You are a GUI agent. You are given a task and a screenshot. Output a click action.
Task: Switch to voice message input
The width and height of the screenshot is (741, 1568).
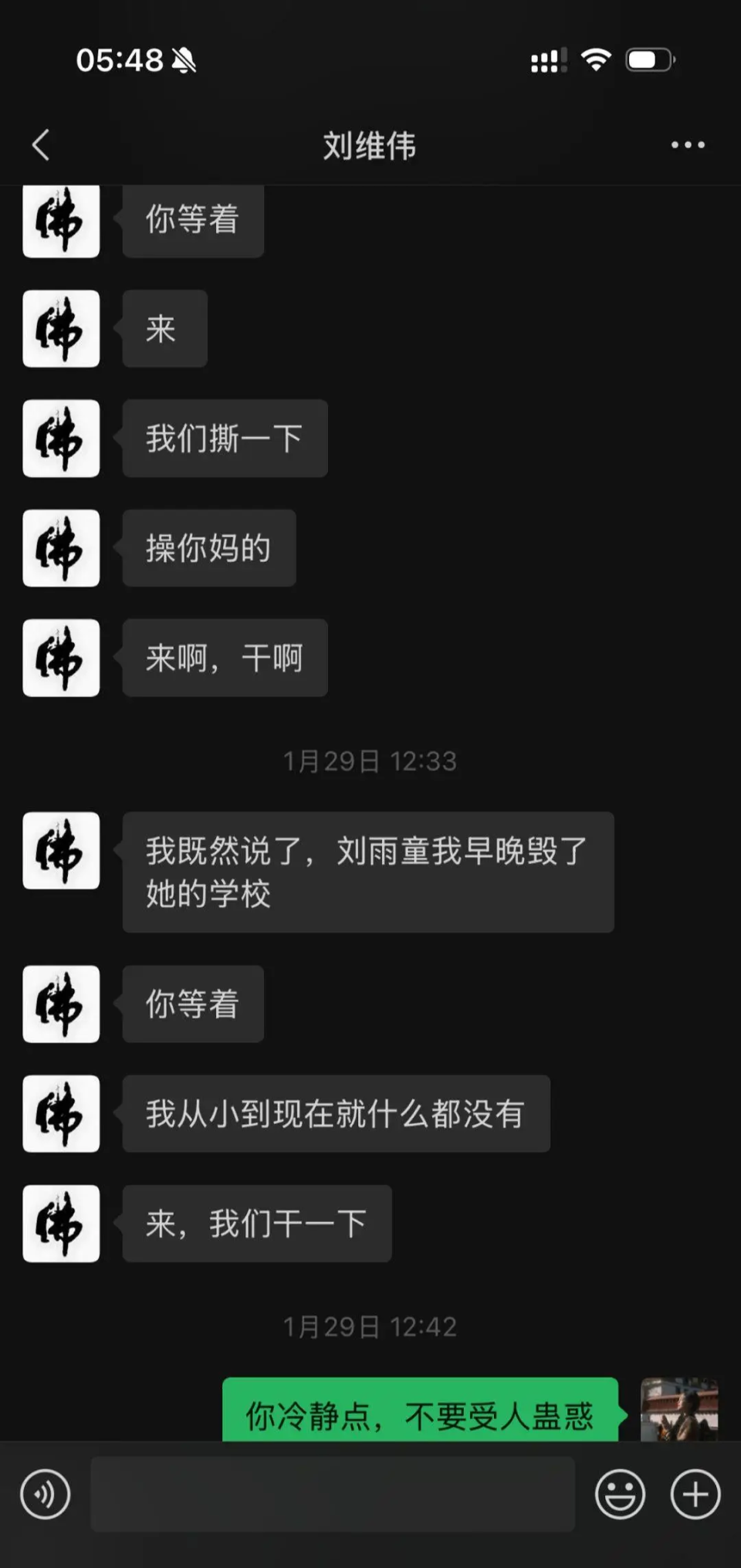click(46, 1494)
